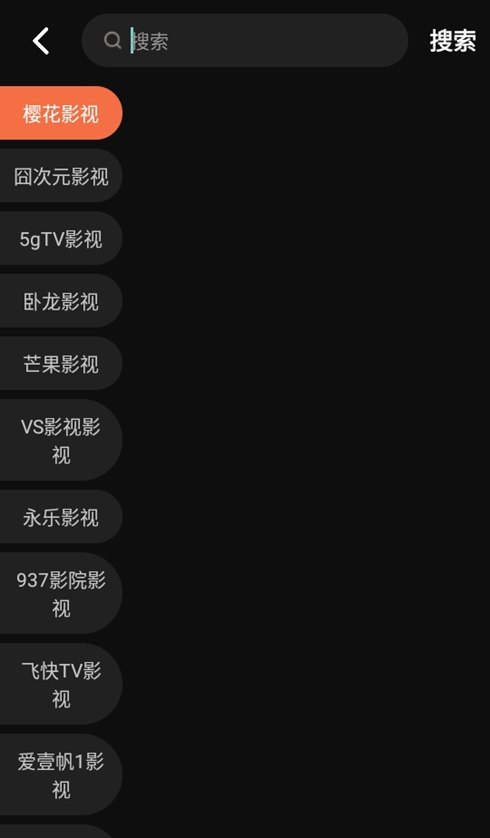Switch to 937影院影视
This screenshot has height=838, width=490.
61,593
